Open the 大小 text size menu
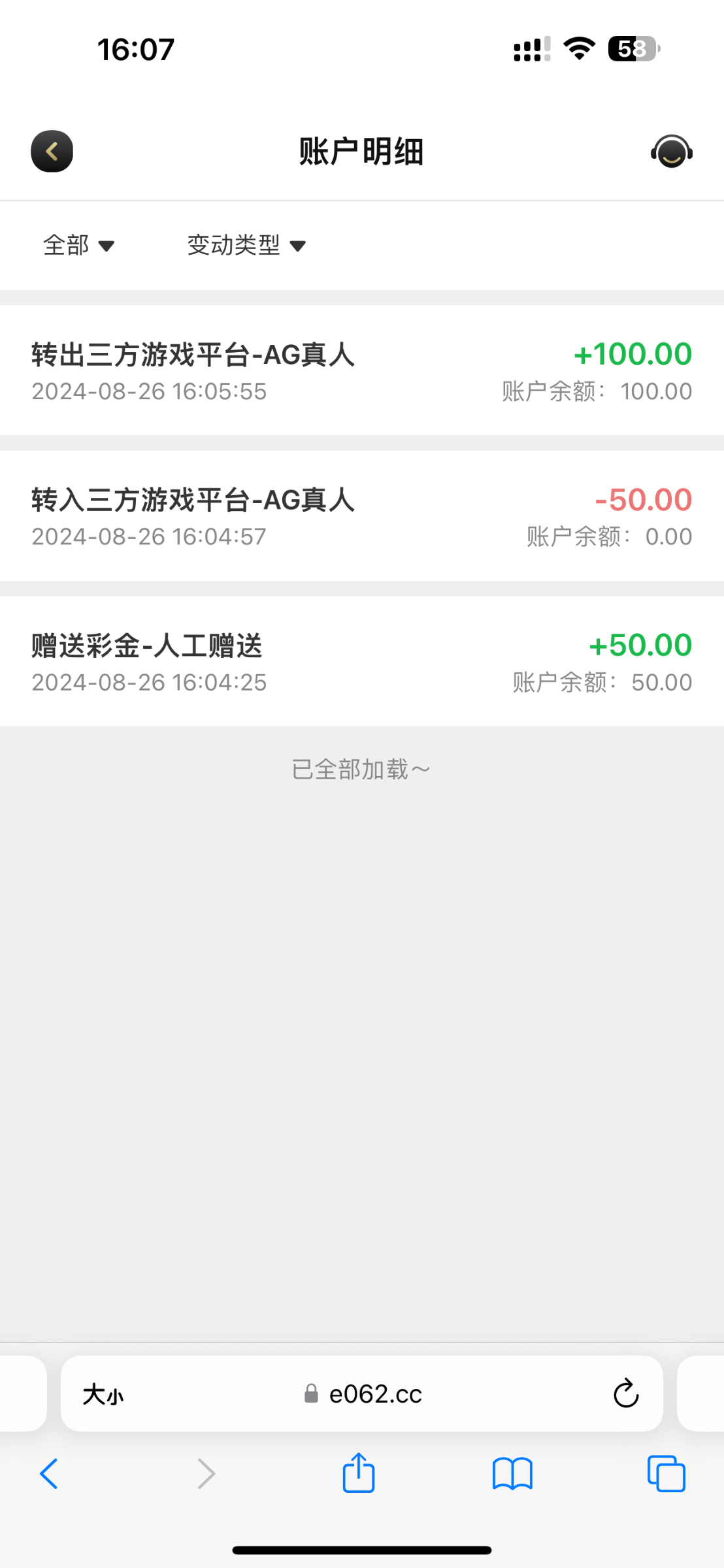 click(103, 1395)
